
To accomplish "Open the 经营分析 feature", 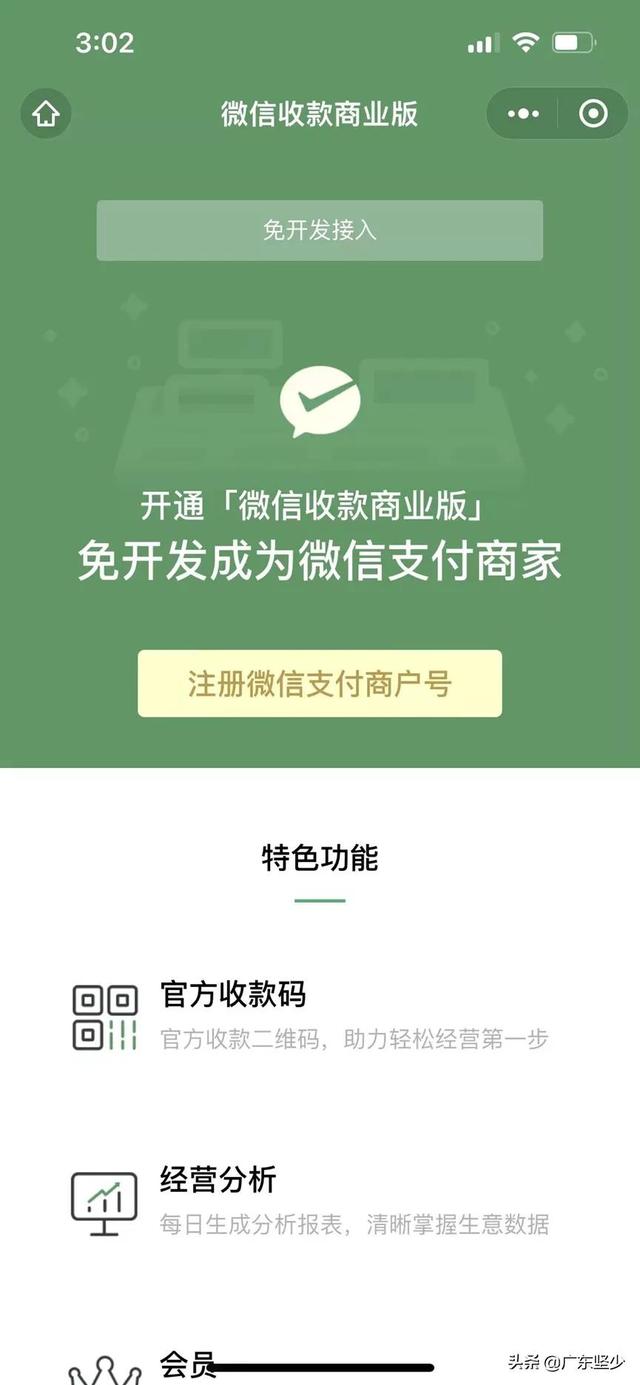I will point(310,1200).
